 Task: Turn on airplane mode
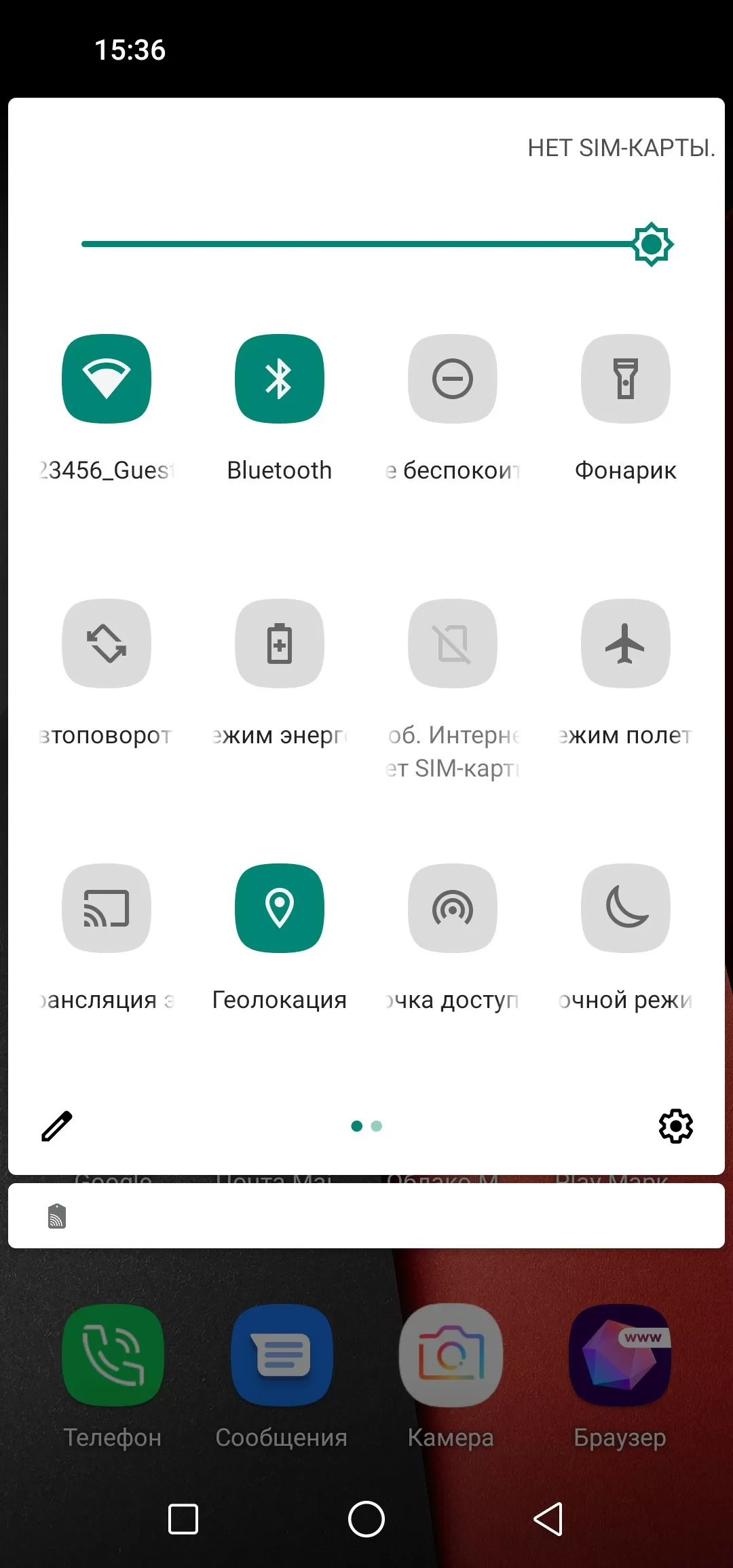click(626, 643)
